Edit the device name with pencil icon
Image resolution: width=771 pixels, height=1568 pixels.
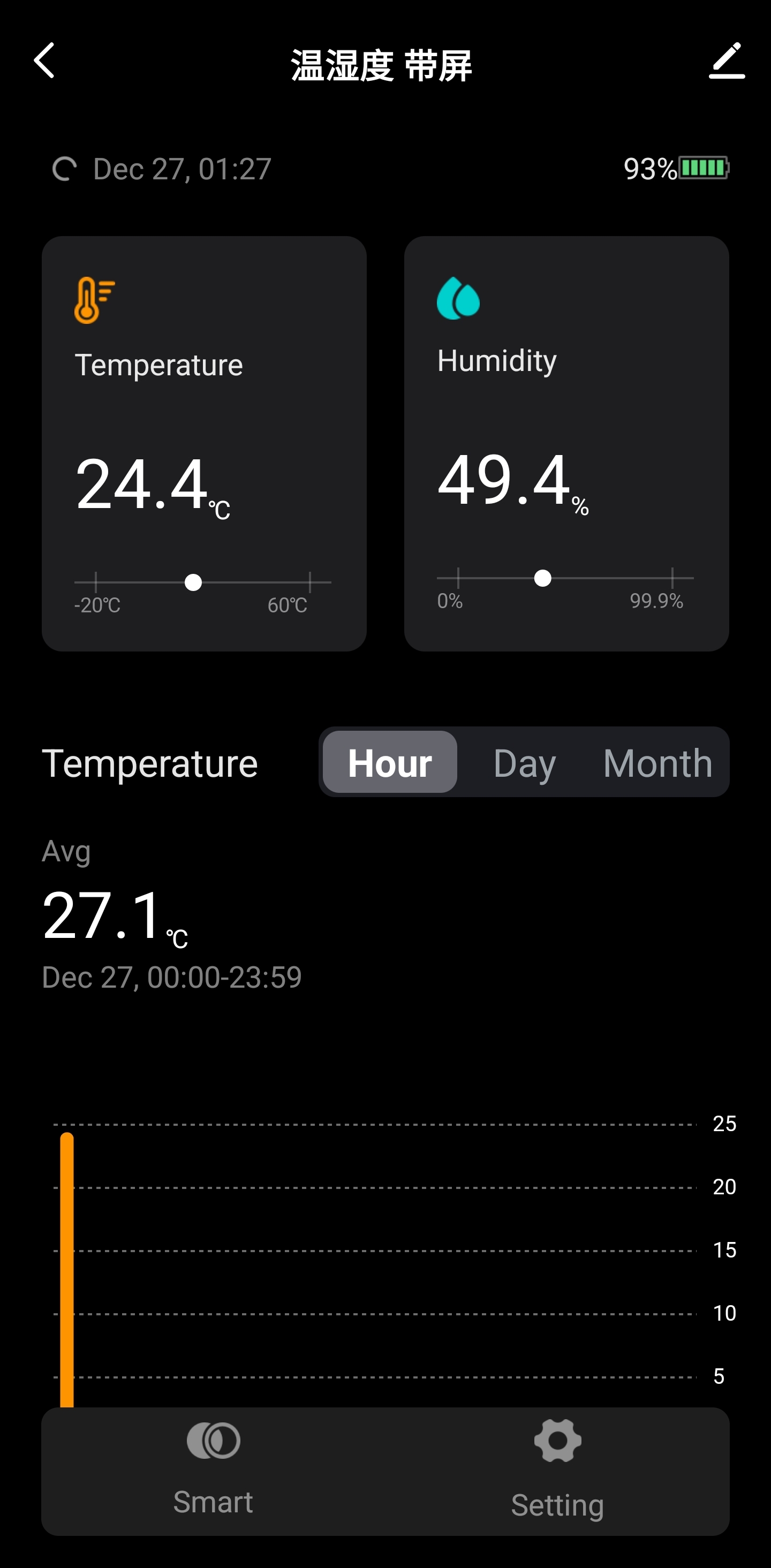[727, 61]
